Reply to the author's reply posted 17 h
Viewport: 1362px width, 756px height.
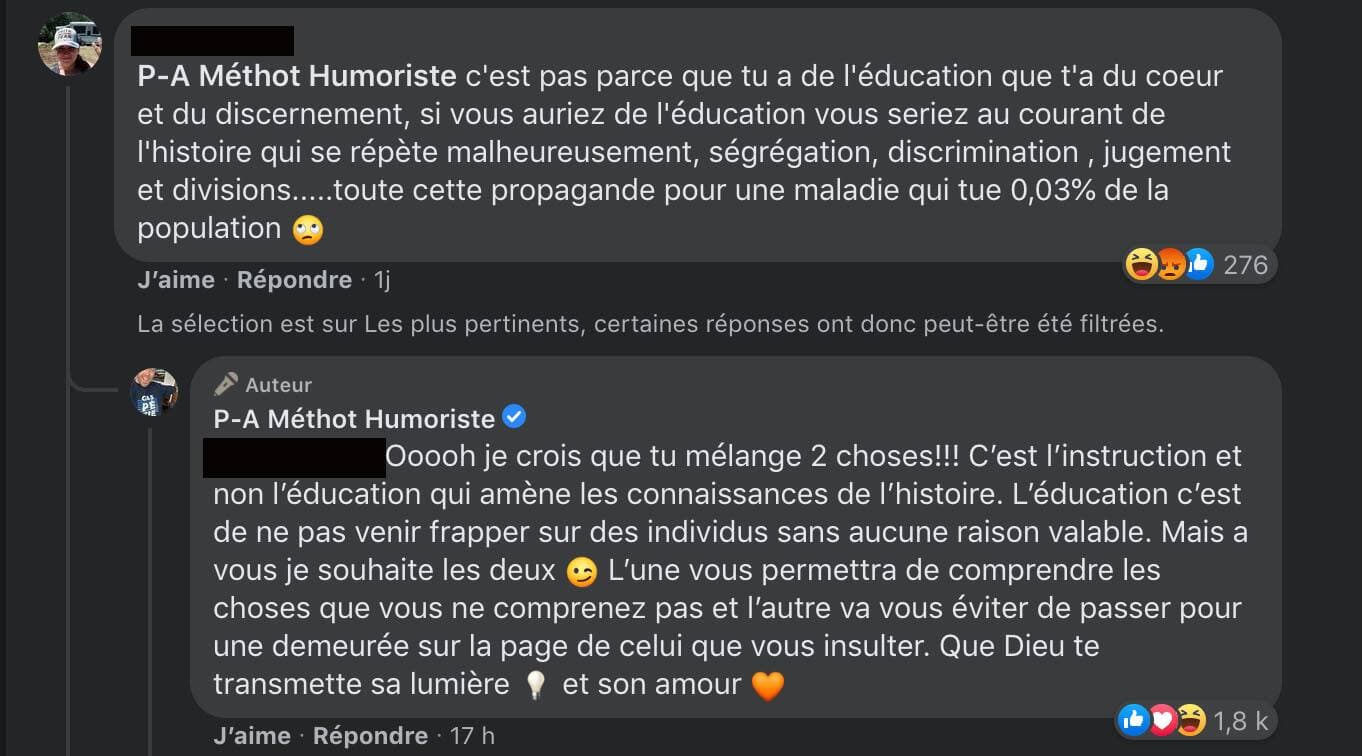(x=370, y=736)
